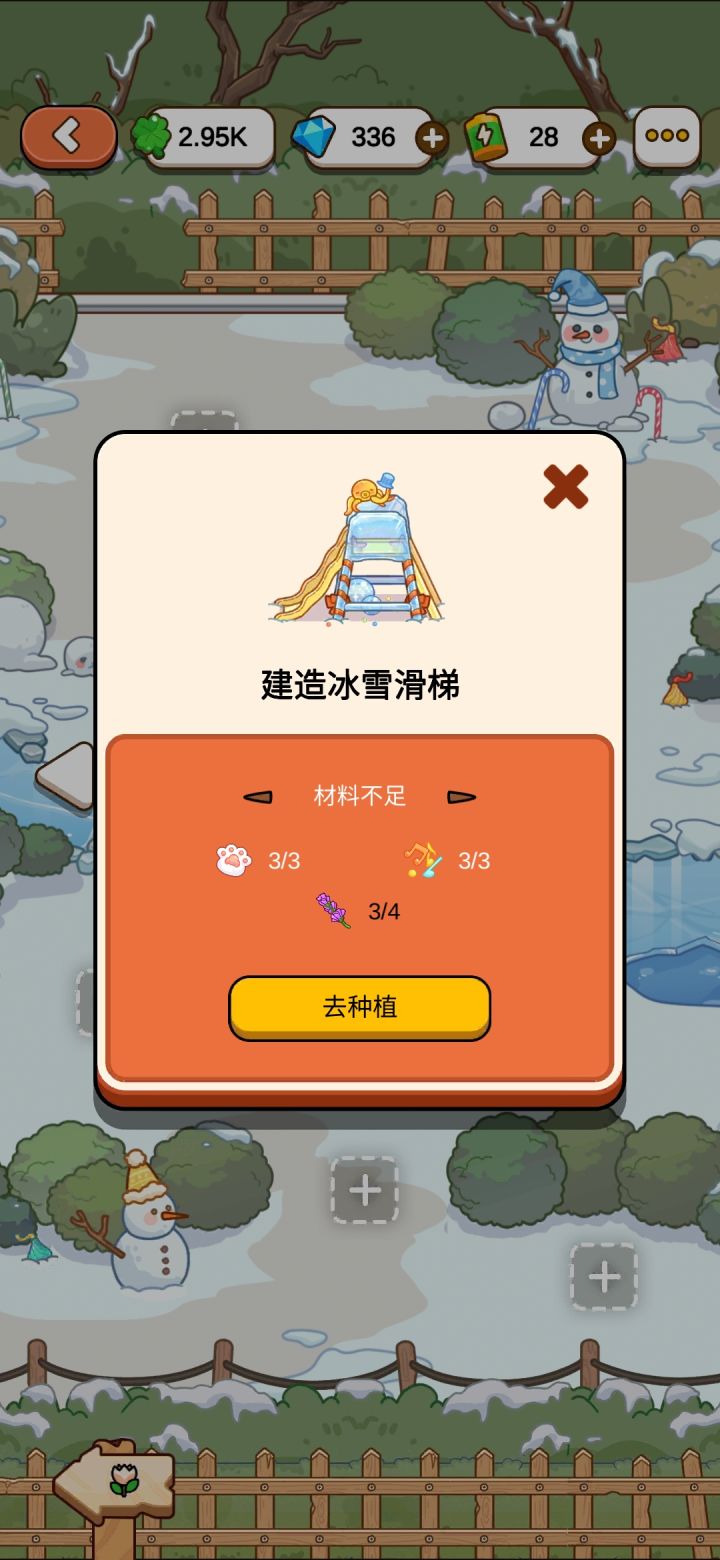Tap the center plus build plot
Image resolution: width=720 pixels, height=1560 pixels.
[363, 1192]
